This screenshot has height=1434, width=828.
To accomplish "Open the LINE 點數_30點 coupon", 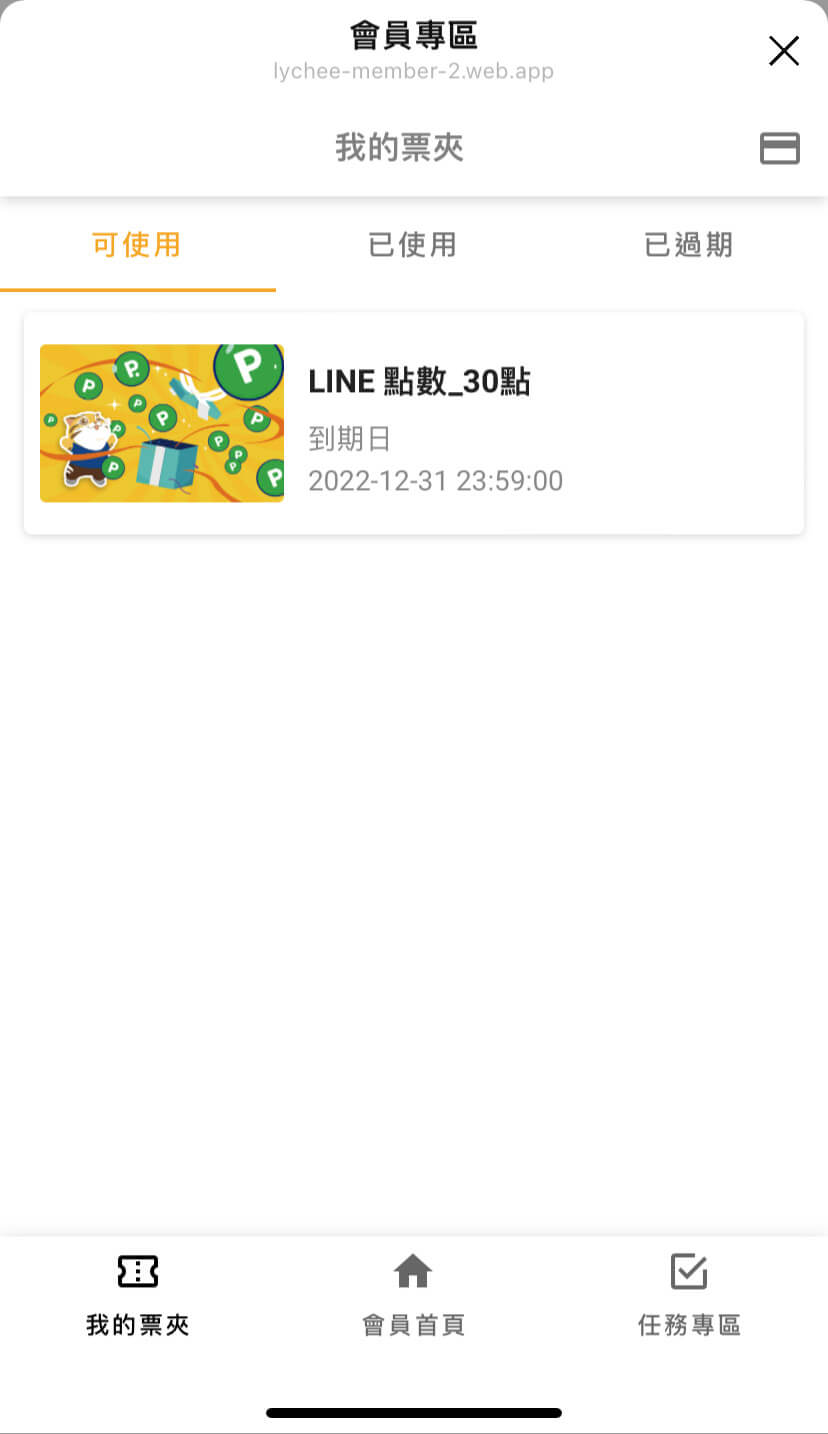I will (413, 423).
